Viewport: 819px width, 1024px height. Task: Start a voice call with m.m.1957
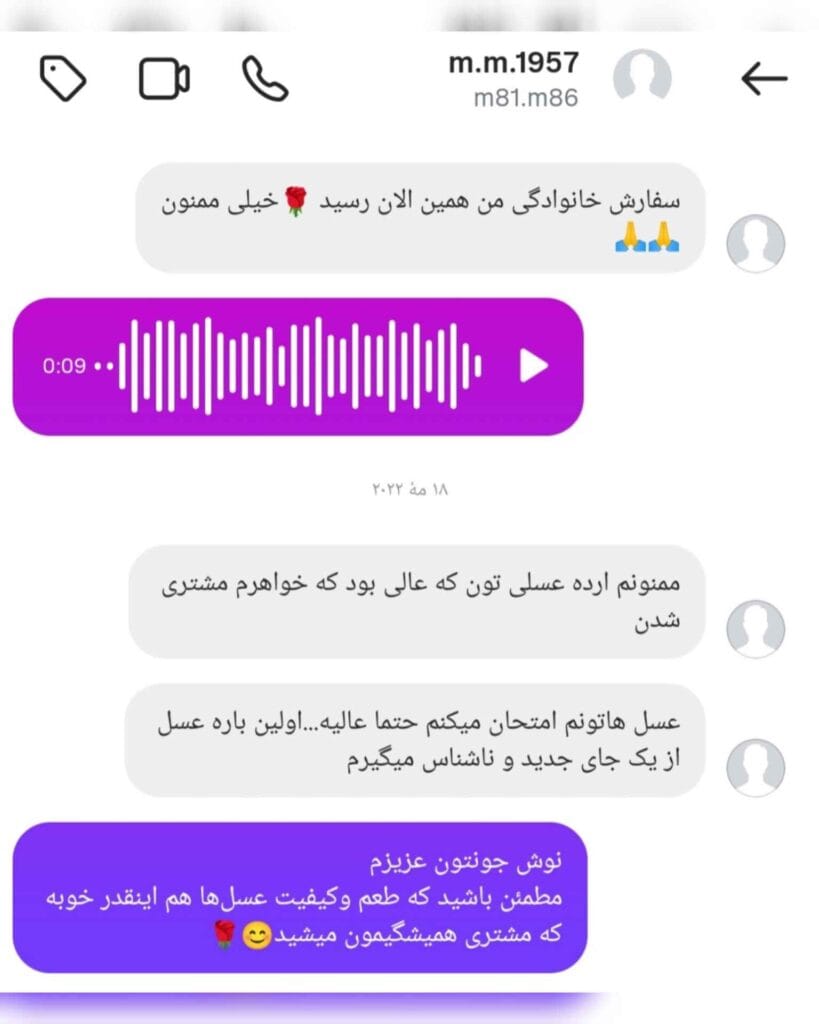(265, 79)
